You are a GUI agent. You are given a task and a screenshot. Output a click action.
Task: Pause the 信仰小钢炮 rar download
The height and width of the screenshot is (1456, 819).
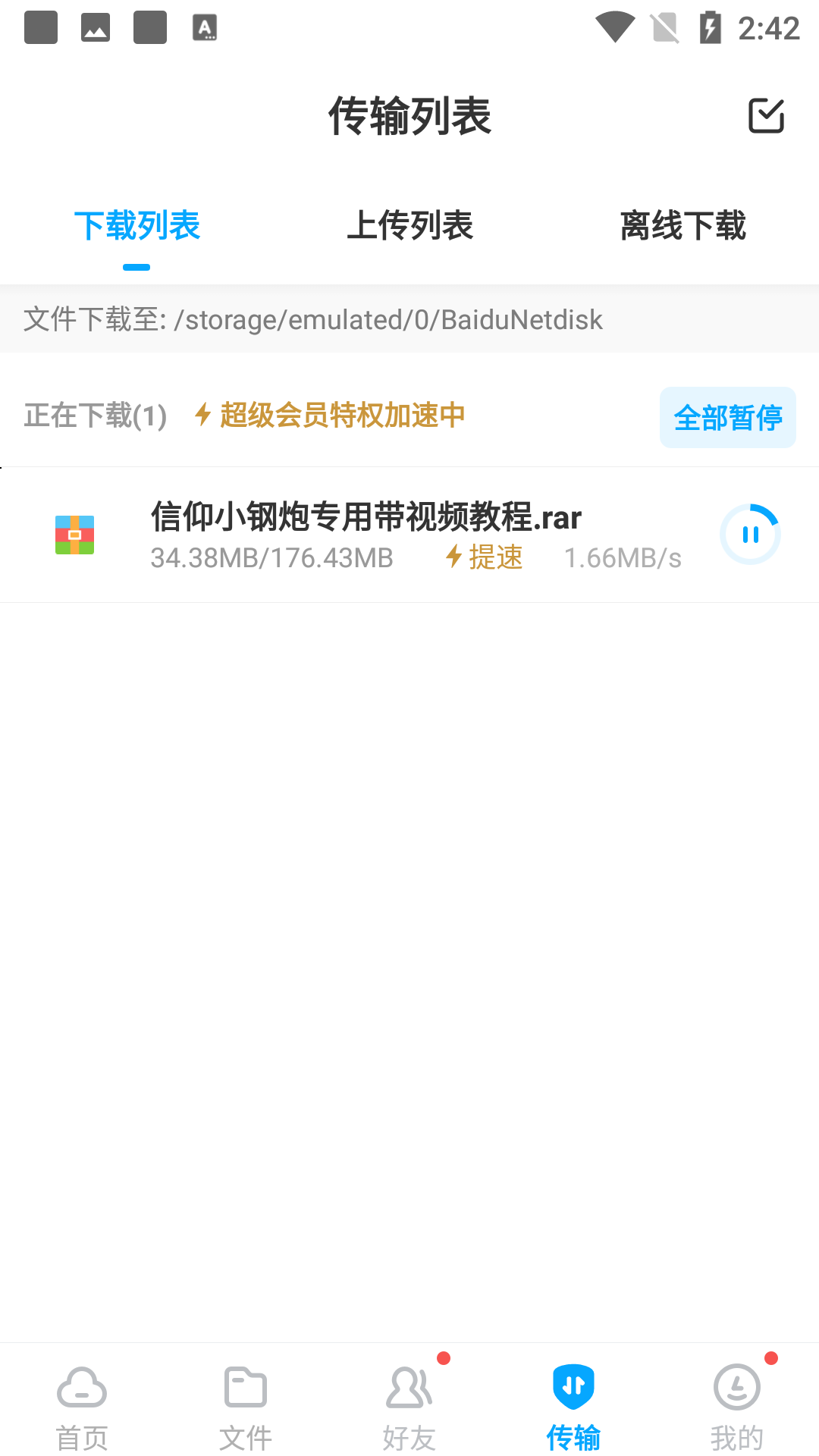point(750,535)
